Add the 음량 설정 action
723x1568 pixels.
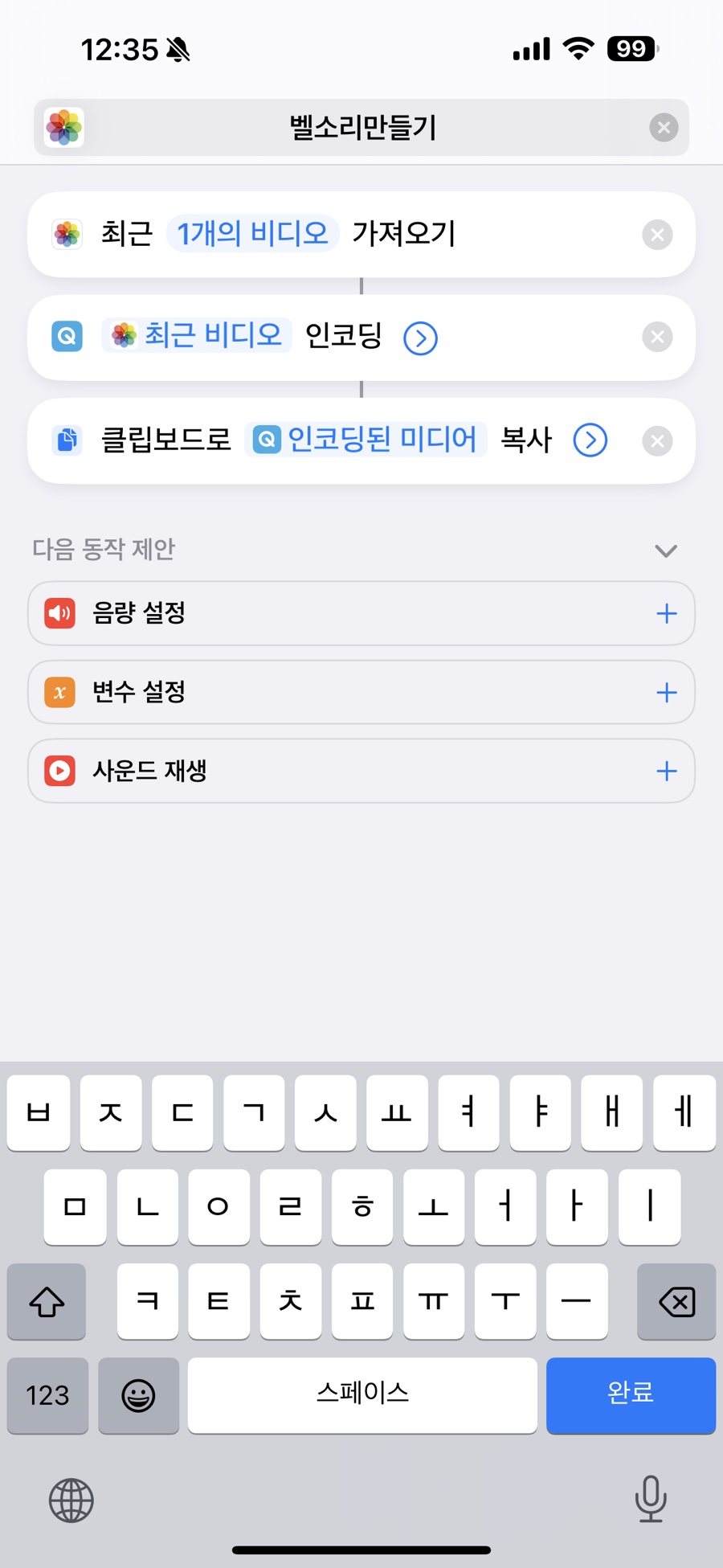(x=666, y=614)
